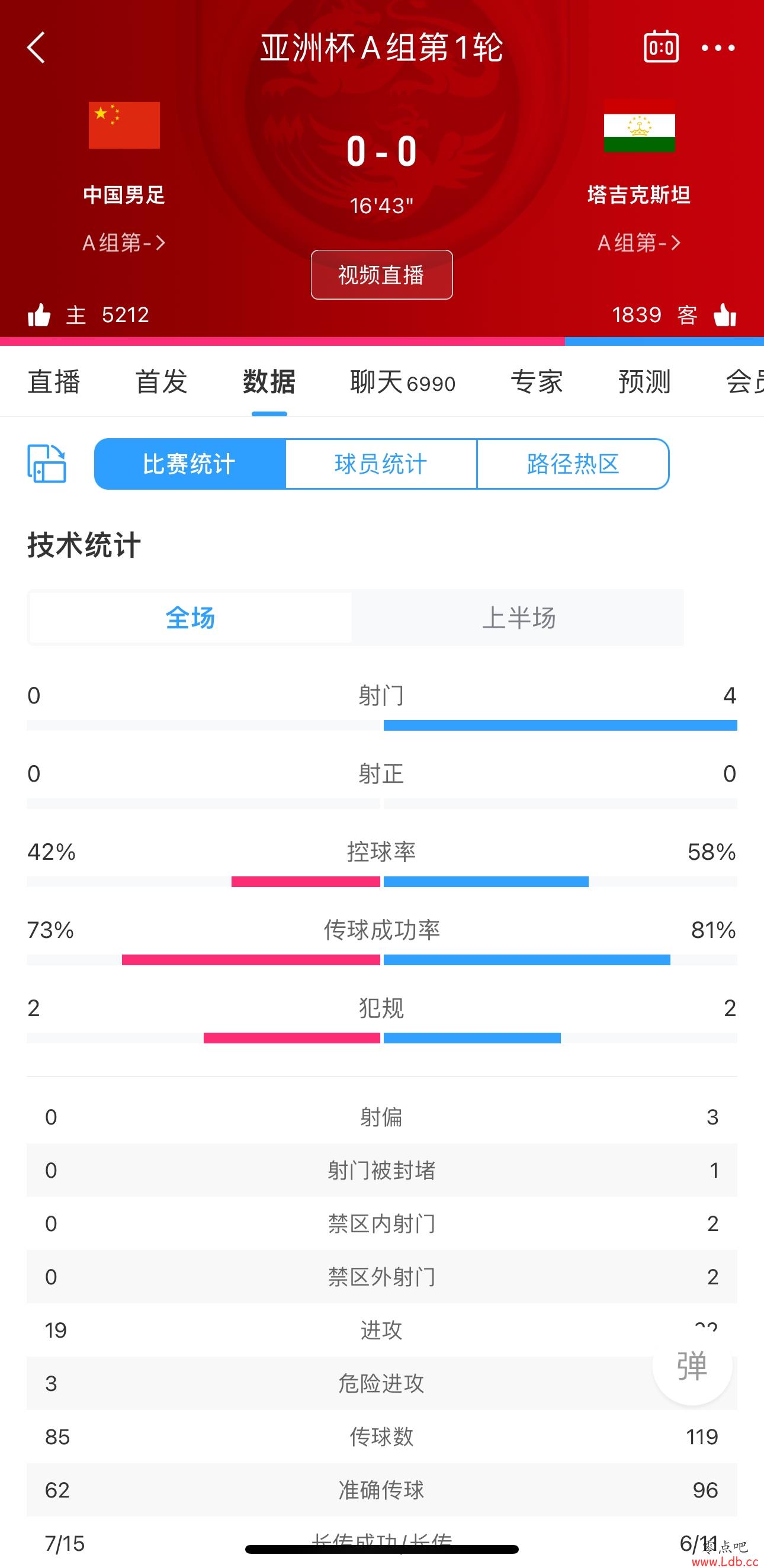Screen dimensions: 764x1568
Task: Show 上半场 first-half stats
Action: [518, 618]
